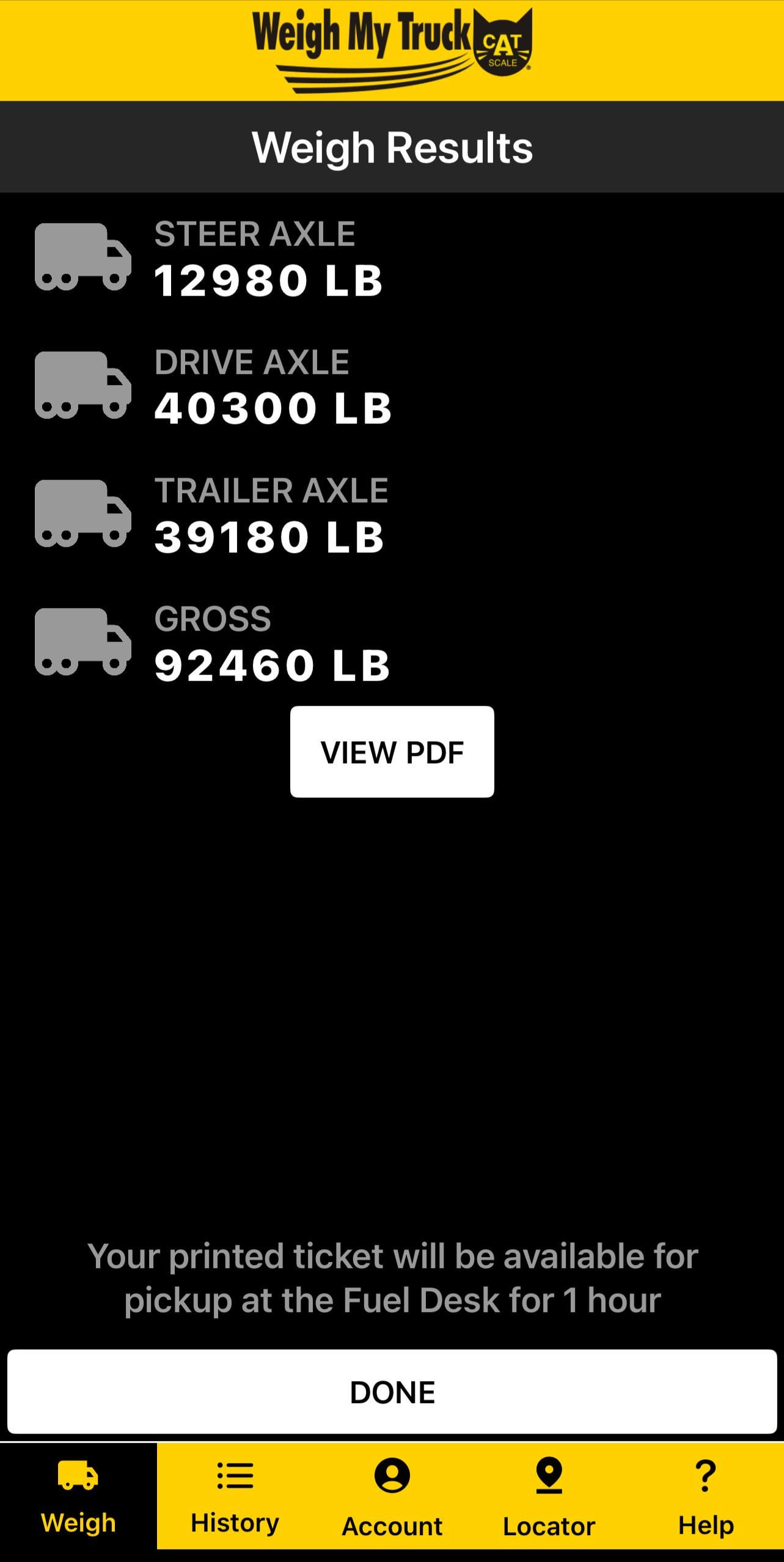
Task: Switch to the History tab
Action: click(235, 1496)
